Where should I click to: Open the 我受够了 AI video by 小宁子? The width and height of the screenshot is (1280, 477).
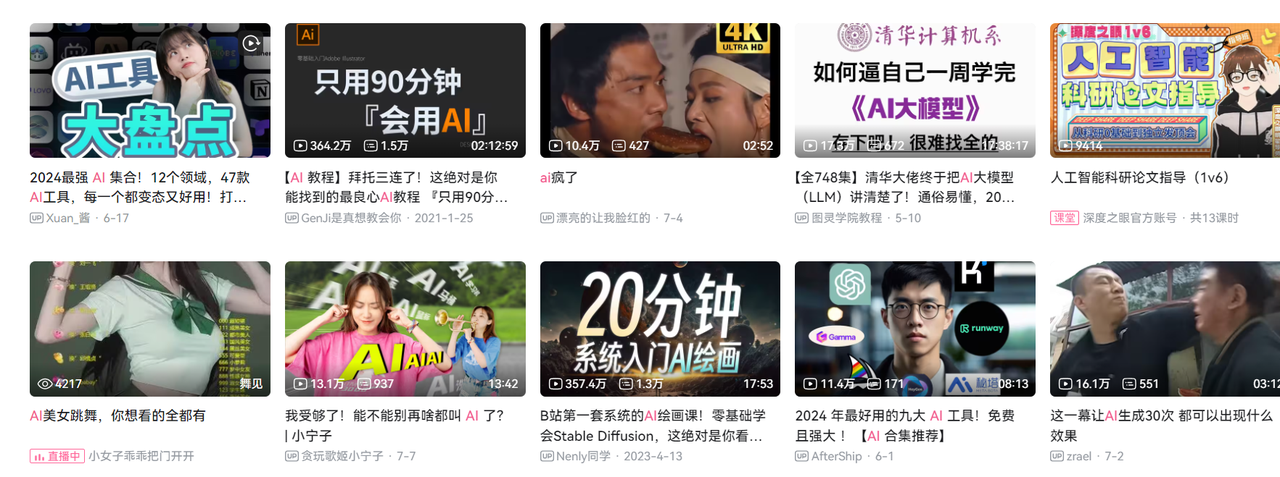(405, 328)
